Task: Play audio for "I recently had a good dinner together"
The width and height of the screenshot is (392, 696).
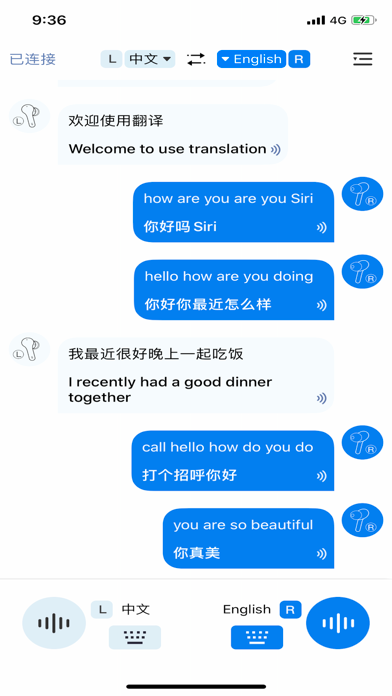Action: (321, 398)
